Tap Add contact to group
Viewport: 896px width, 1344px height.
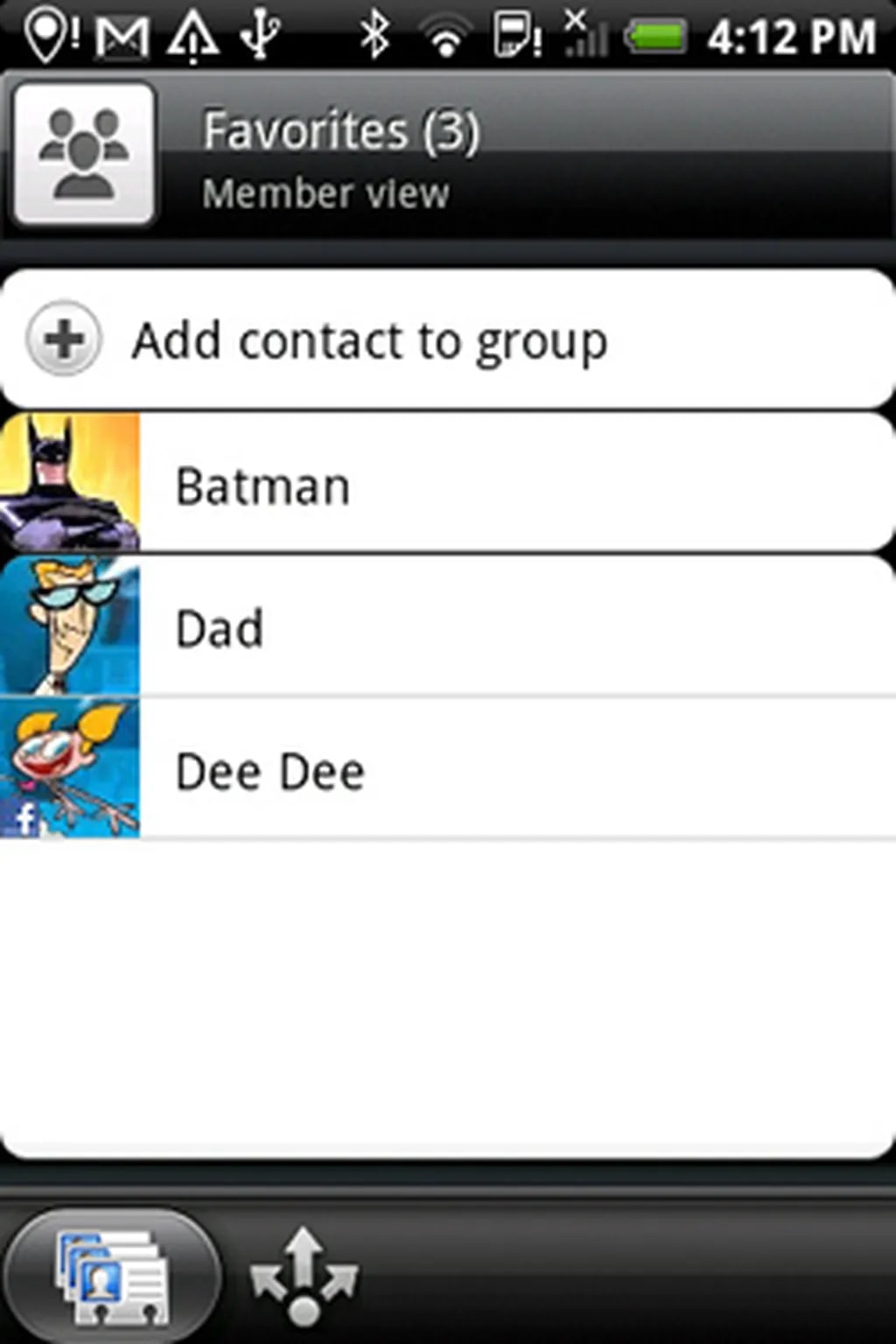tap(367, 340)
